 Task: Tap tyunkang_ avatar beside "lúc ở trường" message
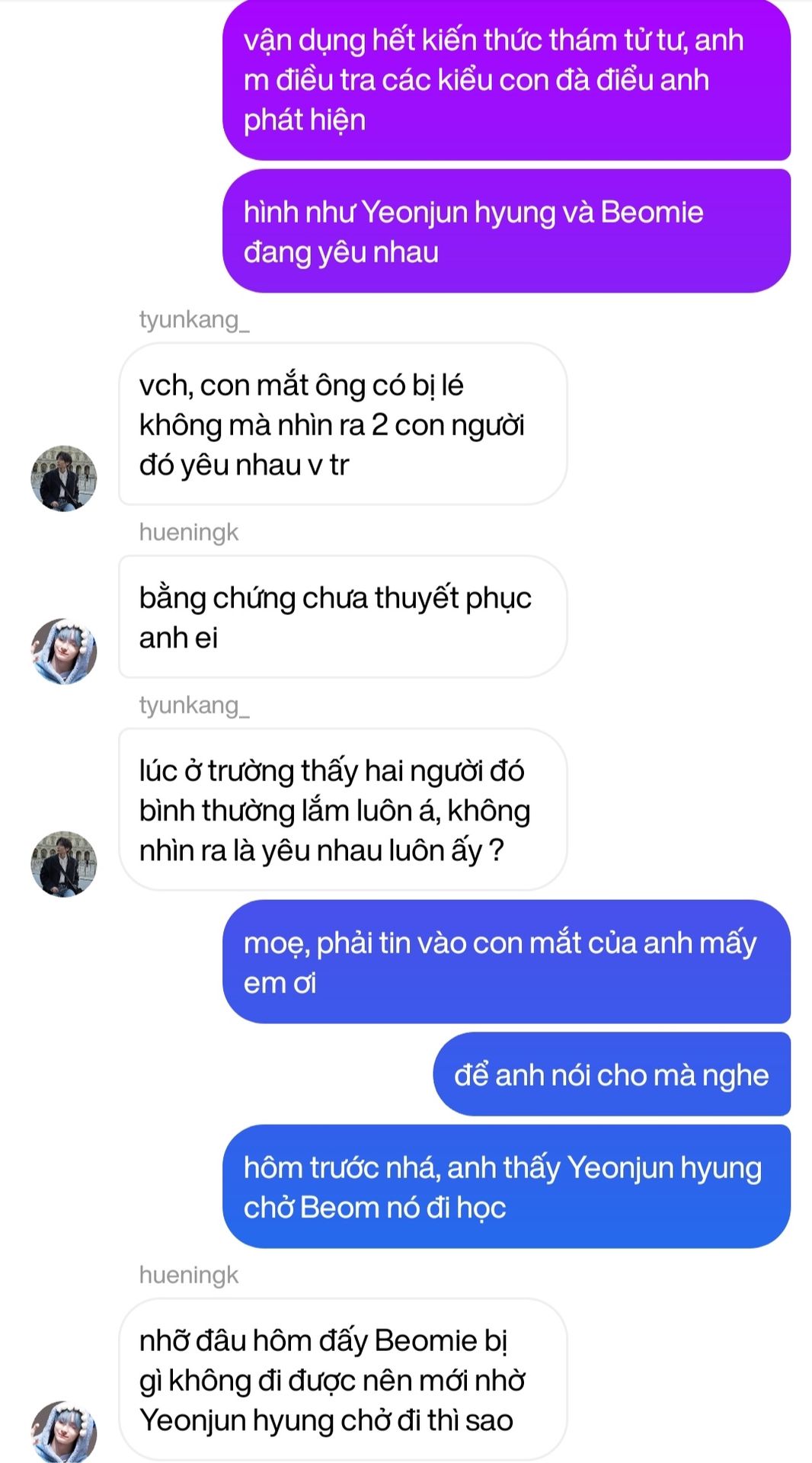[64, 864]
